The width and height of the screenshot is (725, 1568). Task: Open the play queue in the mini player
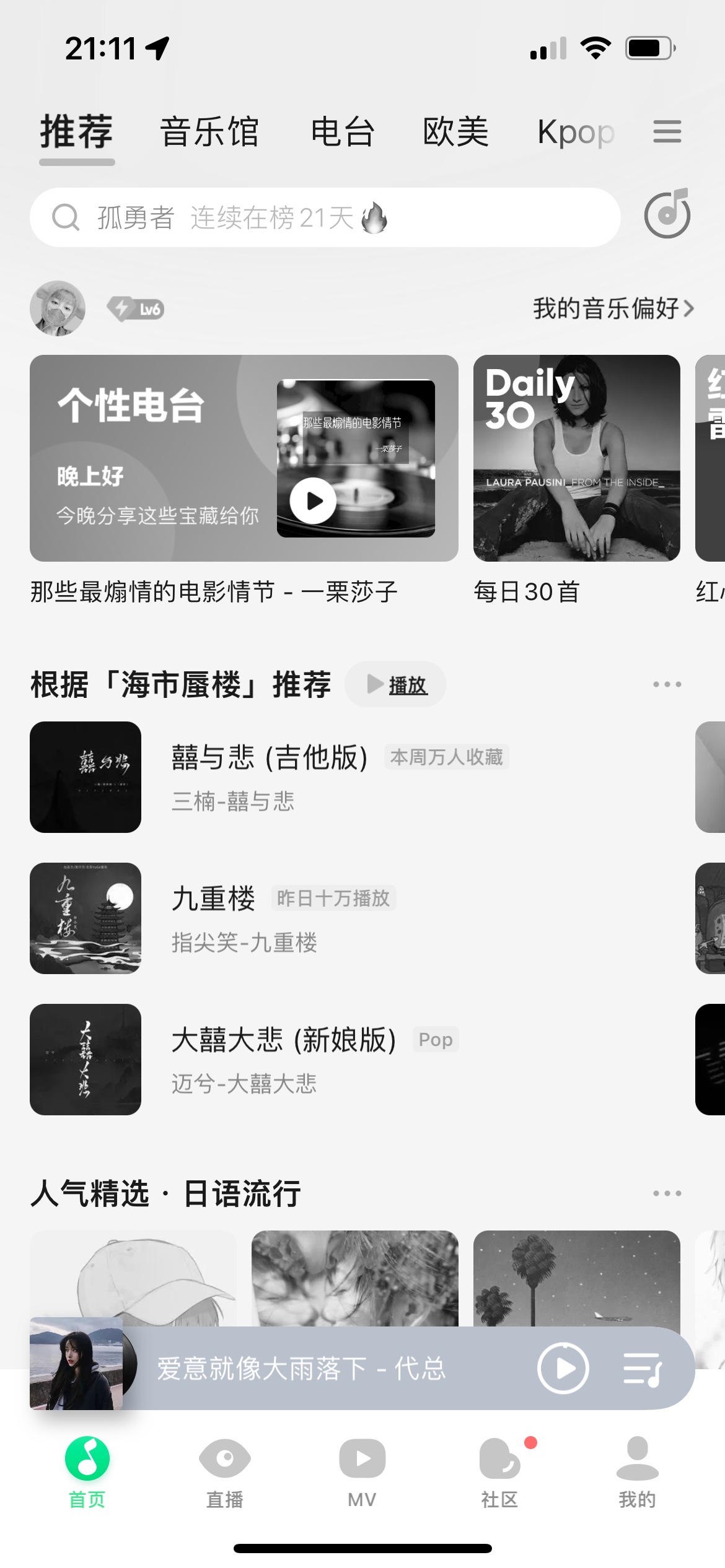[642, 1368]
